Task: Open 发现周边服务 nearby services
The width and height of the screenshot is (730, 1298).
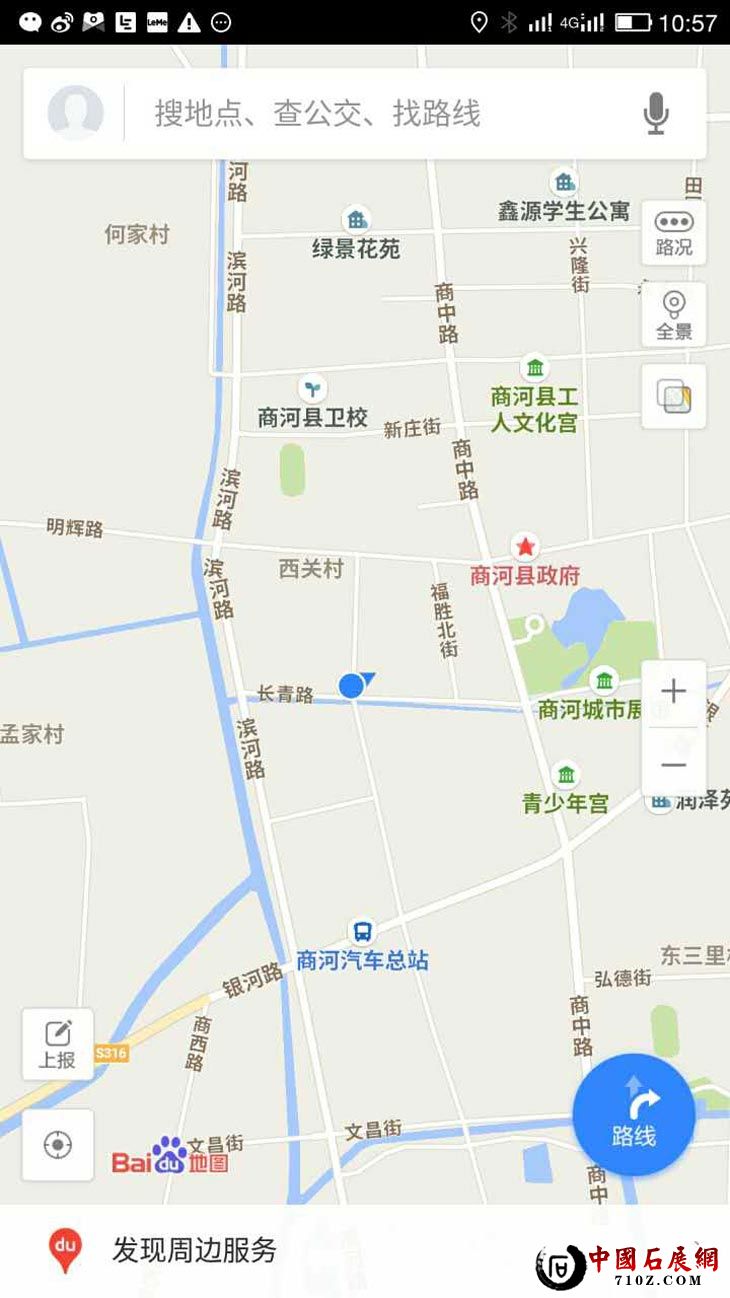Action: [x=194, y=1250]
